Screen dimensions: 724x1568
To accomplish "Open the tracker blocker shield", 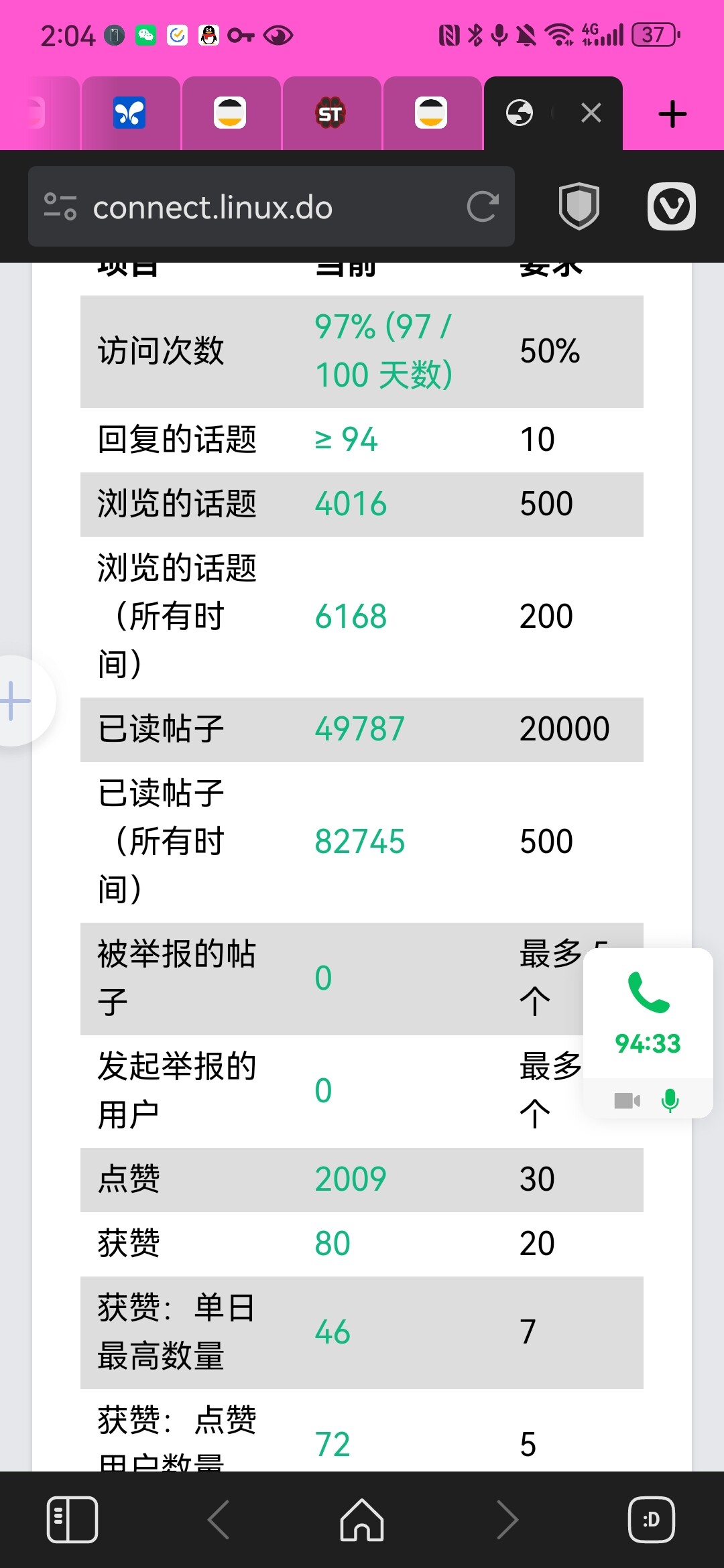I will pos(579,206).
